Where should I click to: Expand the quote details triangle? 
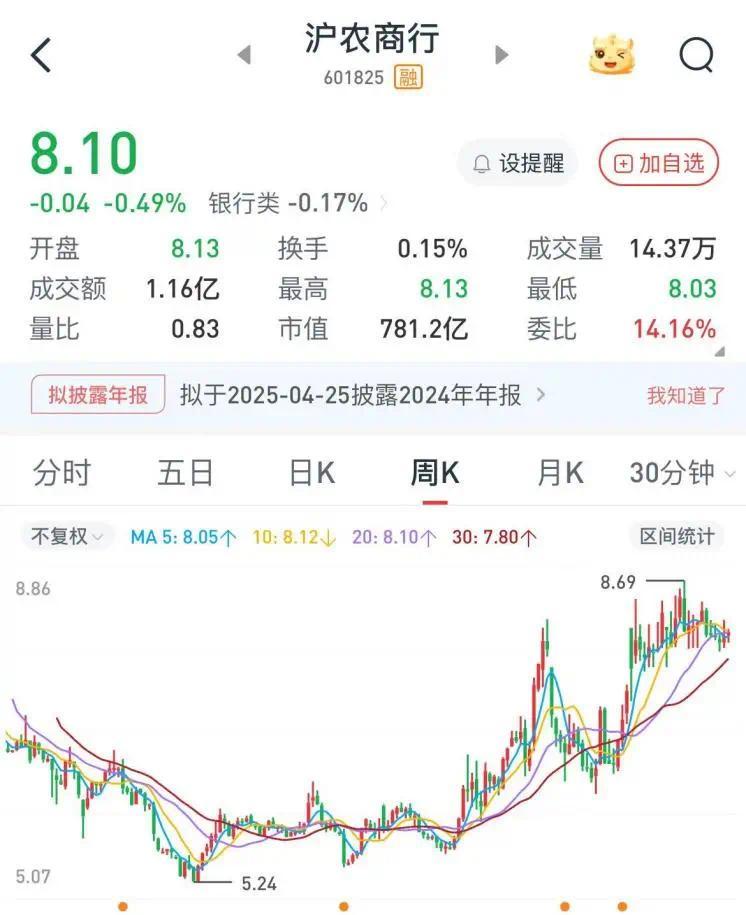(719, 351)
